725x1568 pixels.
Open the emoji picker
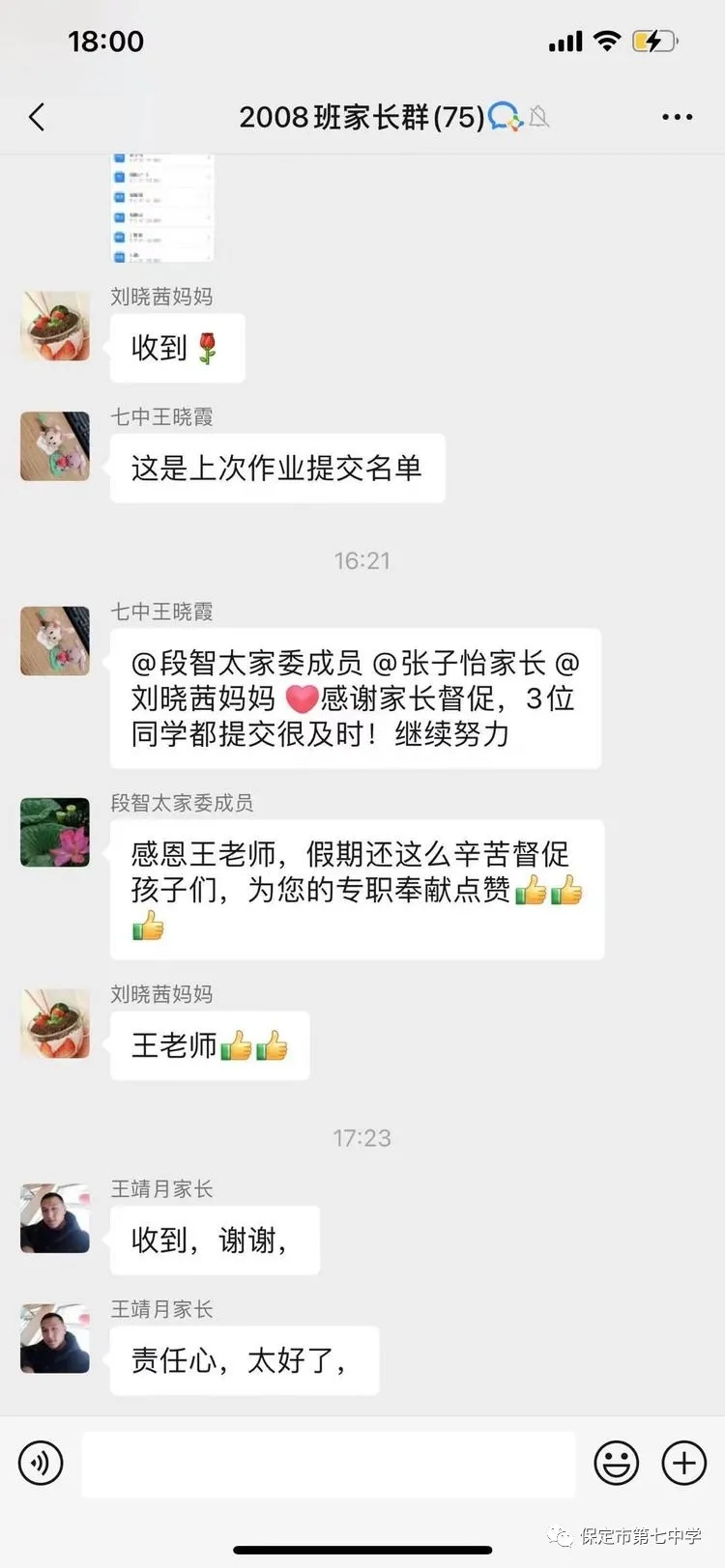pyautogui.click(x=616, y=1463)
